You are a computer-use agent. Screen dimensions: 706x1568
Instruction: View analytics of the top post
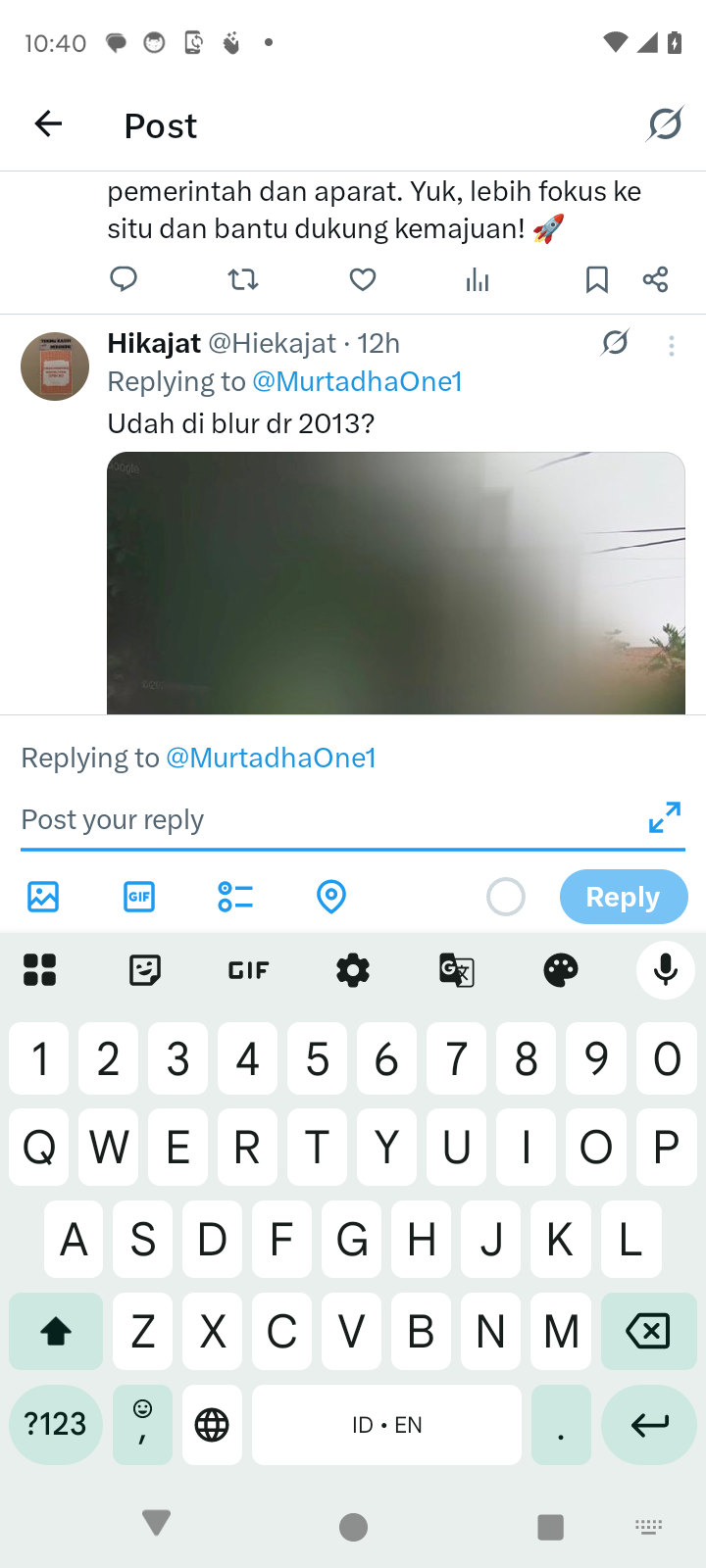pos(478,280)
